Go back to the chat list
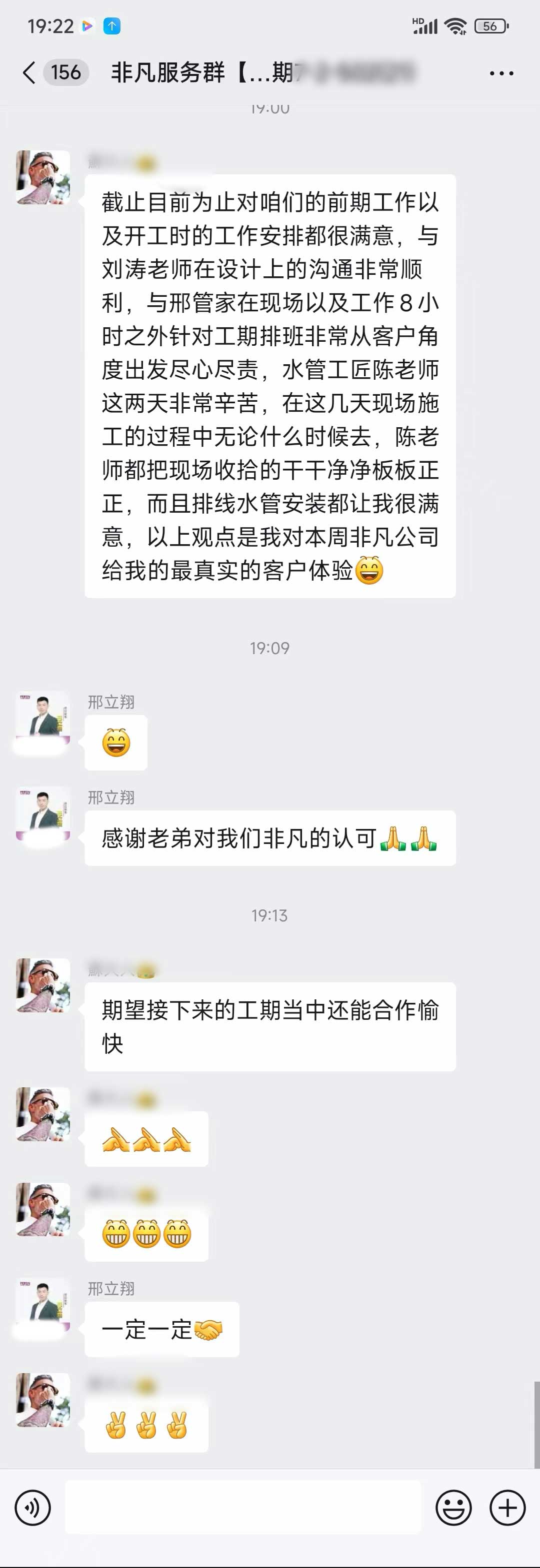This screenshot has width=540, height=1568. pyautogui.click(x=28, y=73)
